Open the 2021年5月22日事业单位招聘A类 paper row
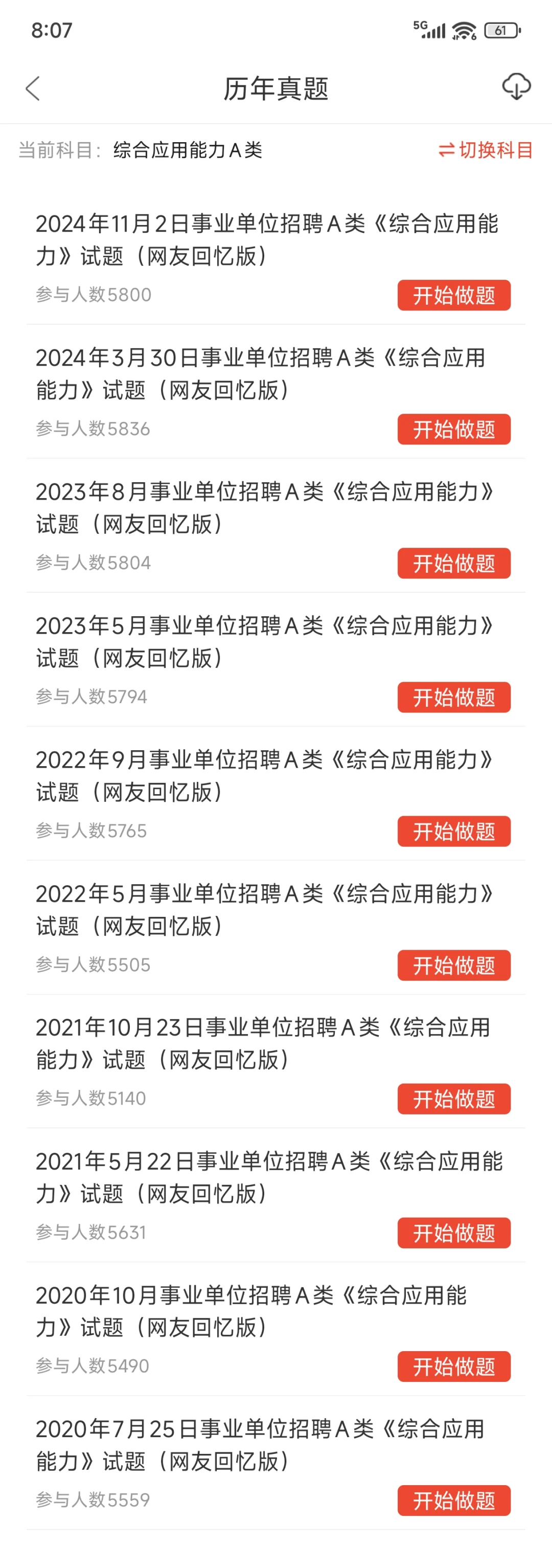Viewport: 552px width, 1568px height. (268, 1177)
